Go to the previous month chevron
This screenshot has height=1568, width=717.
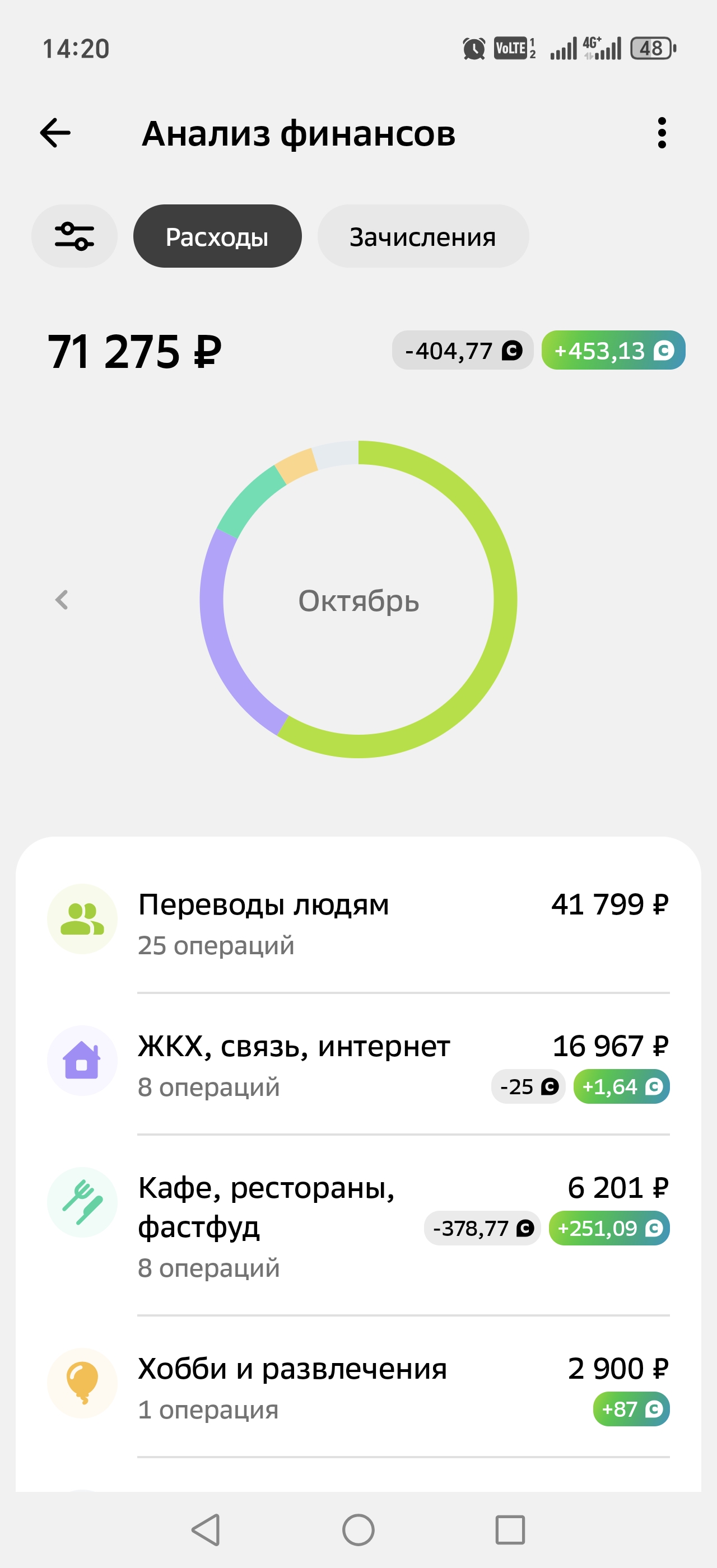pyautogui.click(x=62, y=600)
